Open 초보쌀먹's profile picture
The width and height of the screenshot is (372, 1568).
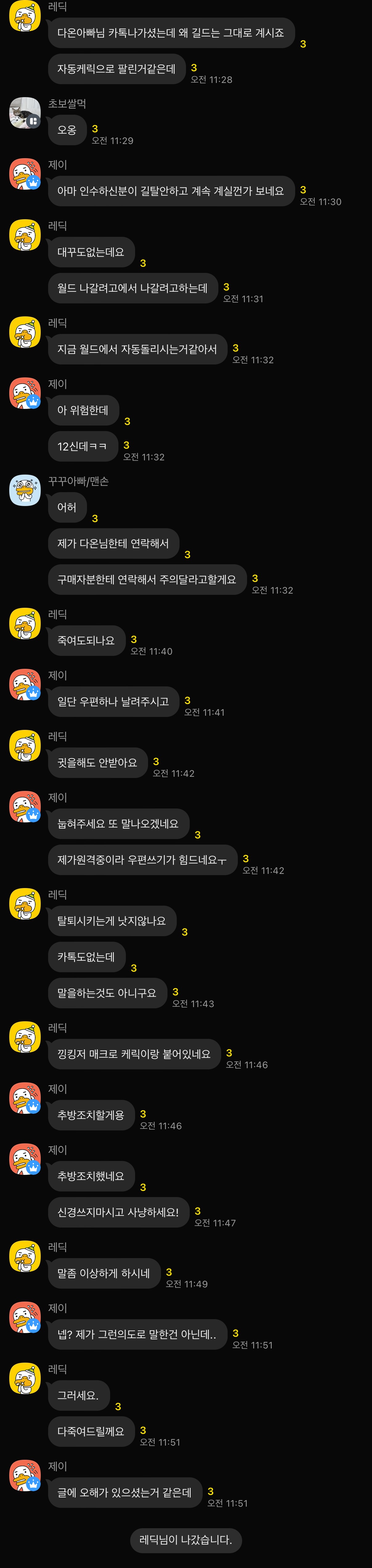[25, 113]
